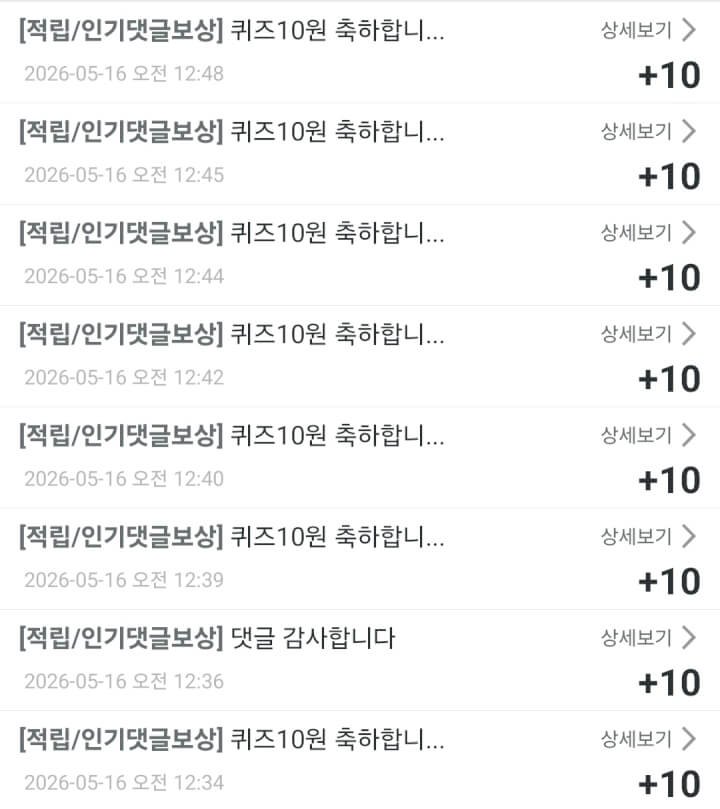Open 상세보기 for the 12:48 reward entry
This screenshot has height=809, width=720.
(x=648, y=30)
